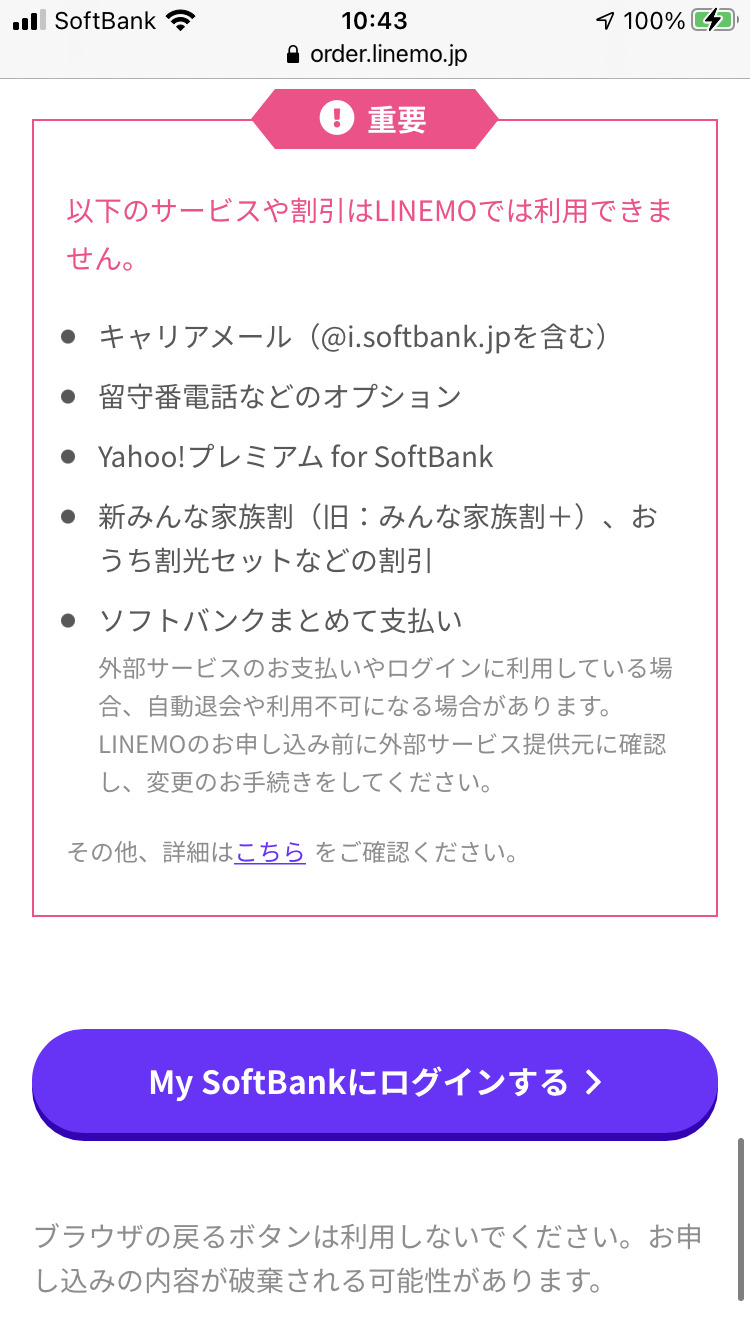Tap the order.linemo.jp address bar
This screenshot has height=1334, width=750.
point(375,54)
